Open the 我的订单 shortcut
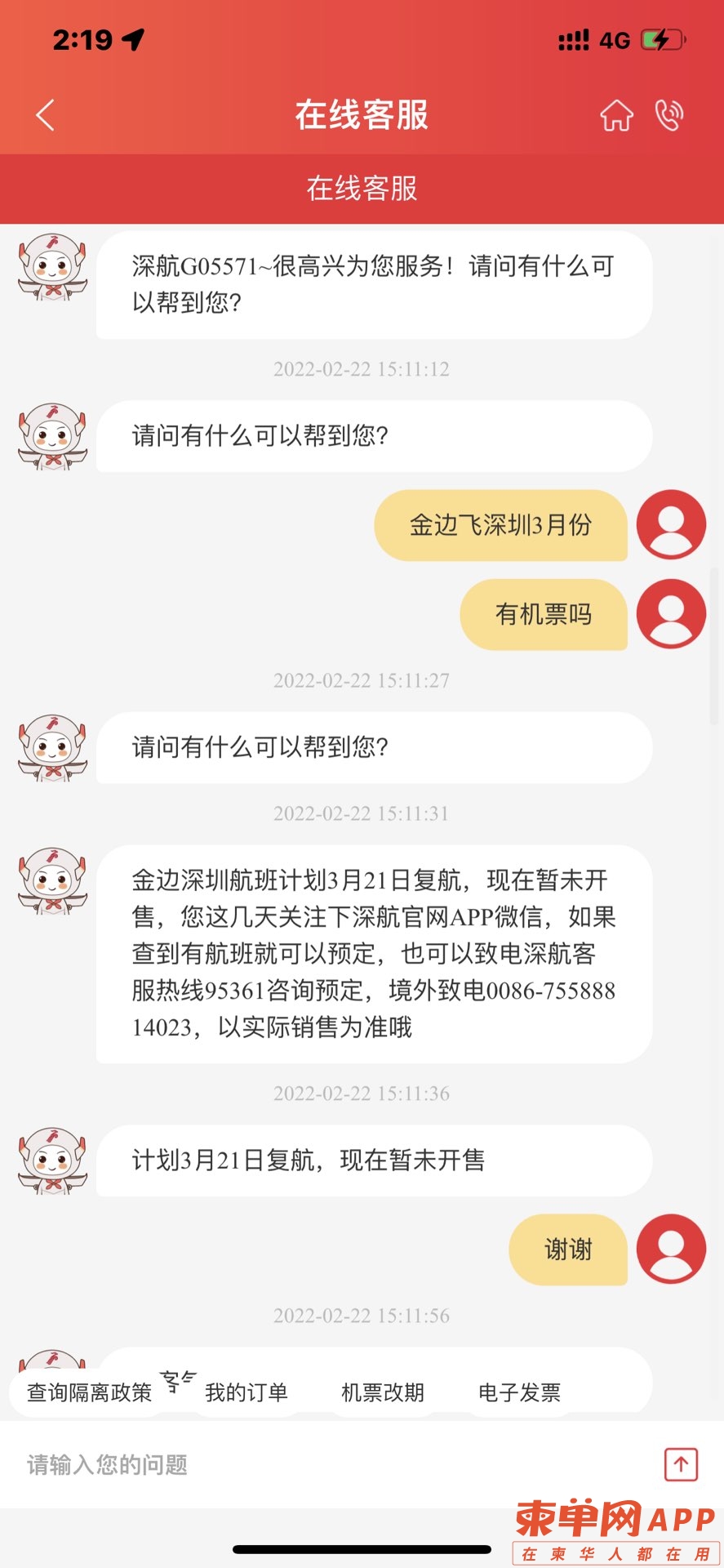 (247, 1392)
